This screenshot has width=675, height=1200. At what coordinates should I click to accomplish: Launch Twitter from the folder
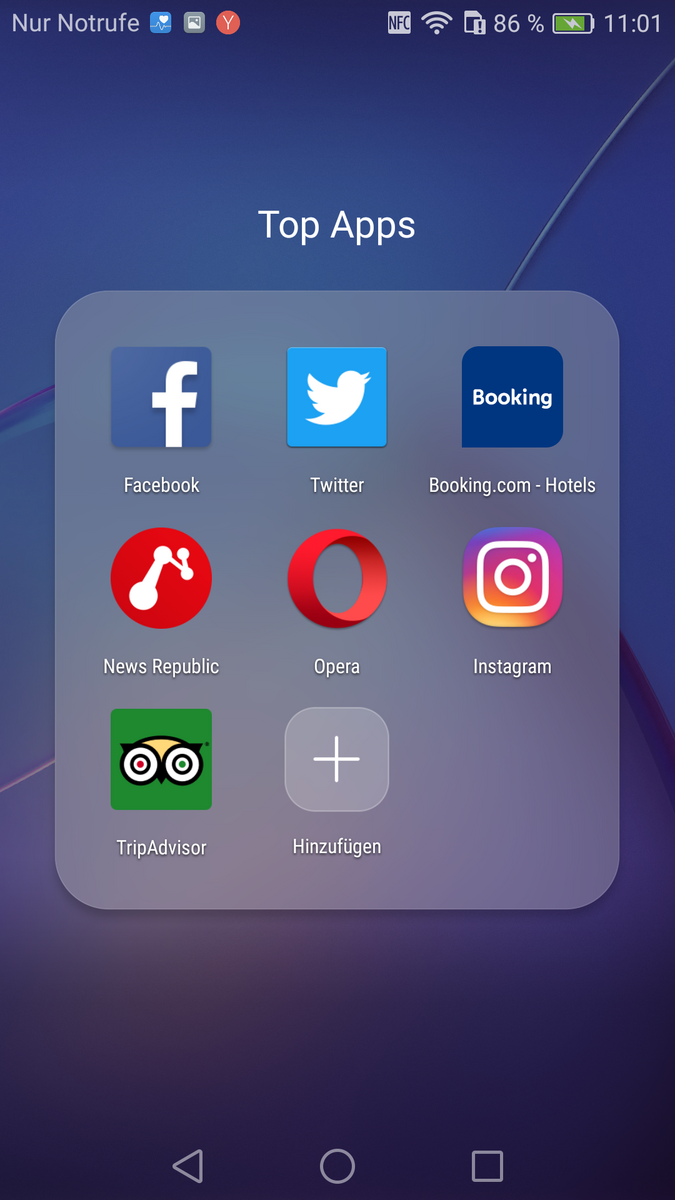click(x=337, y=397)
